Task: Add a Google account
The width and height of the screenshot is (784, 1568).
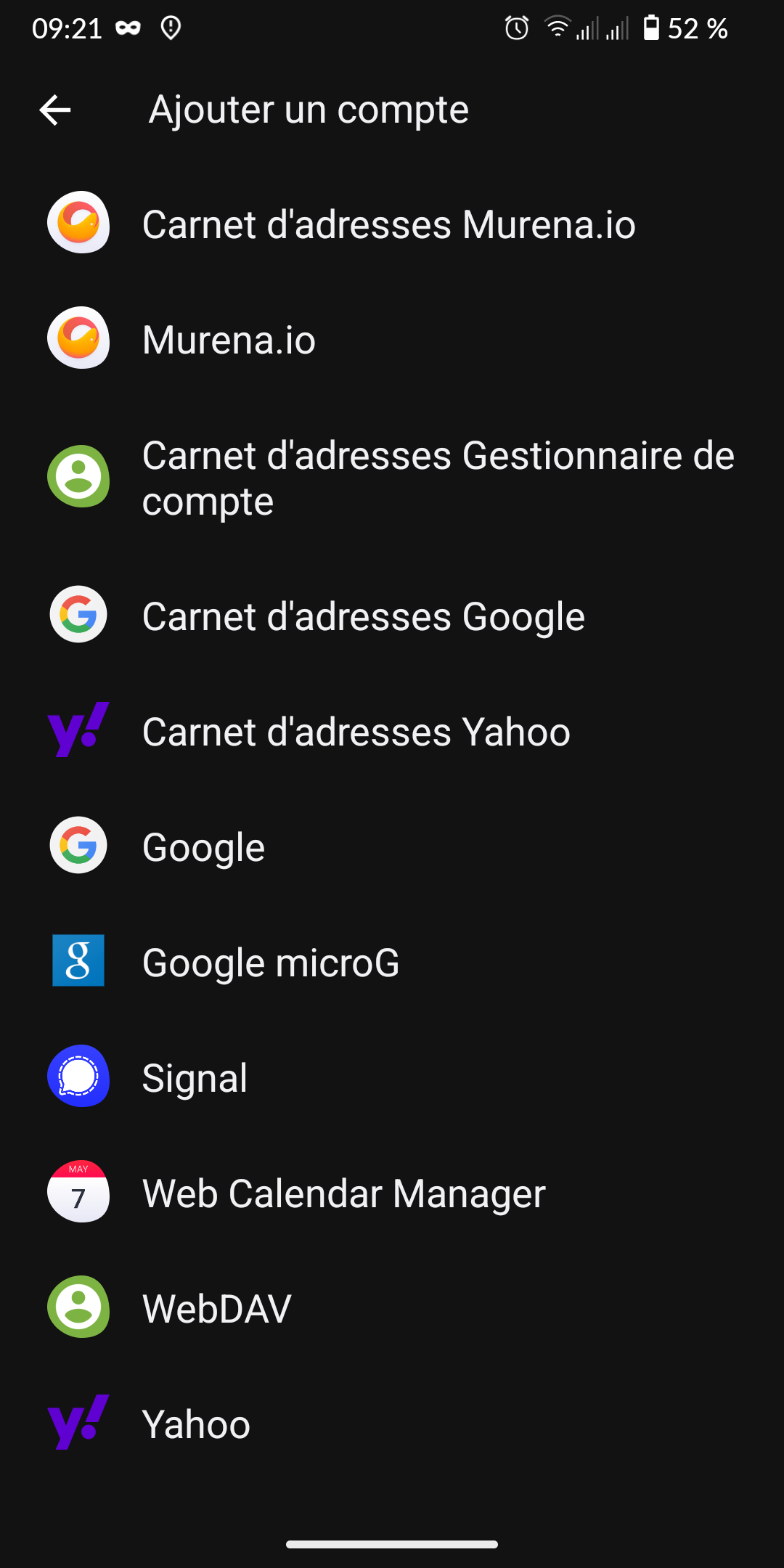Action: (x=392, y=846)
